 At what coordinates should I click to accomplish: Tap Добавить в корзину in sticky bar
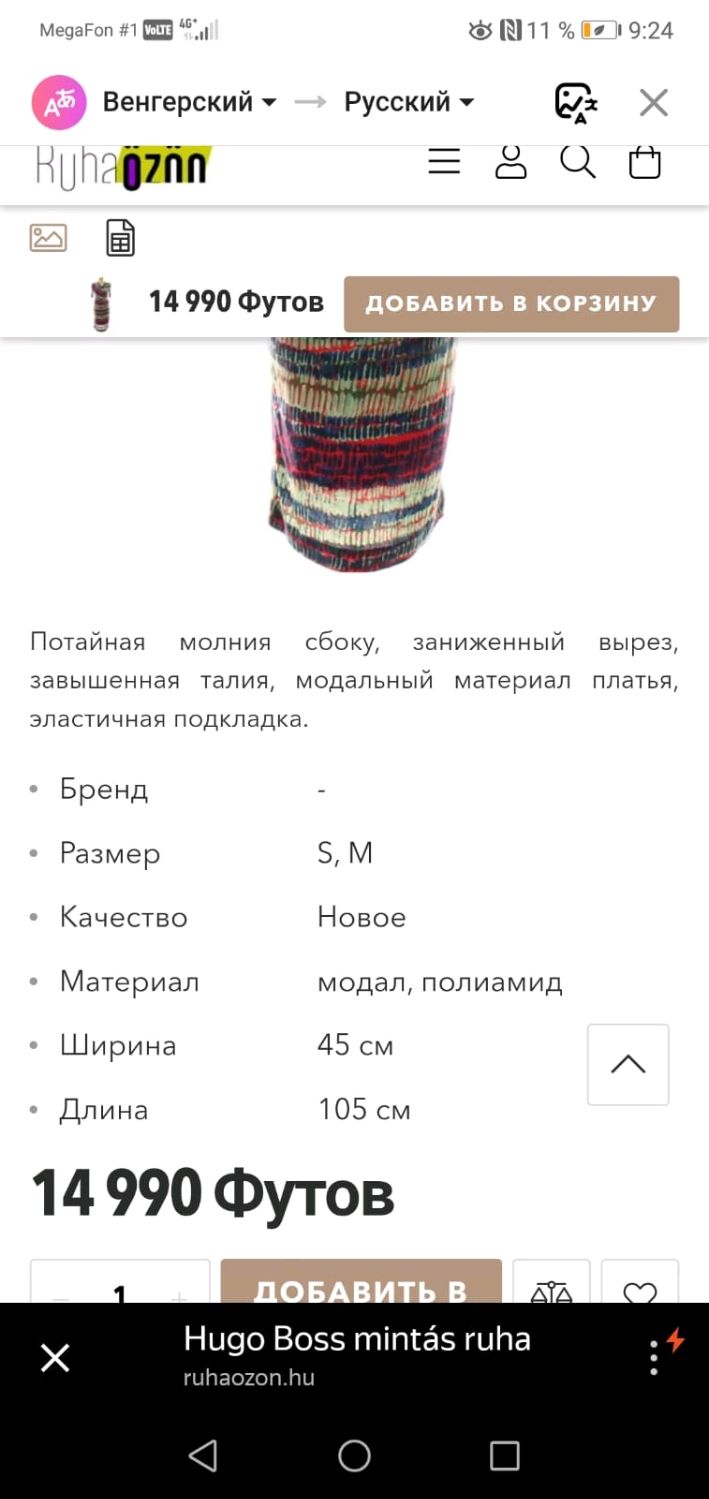pos(511,304)
